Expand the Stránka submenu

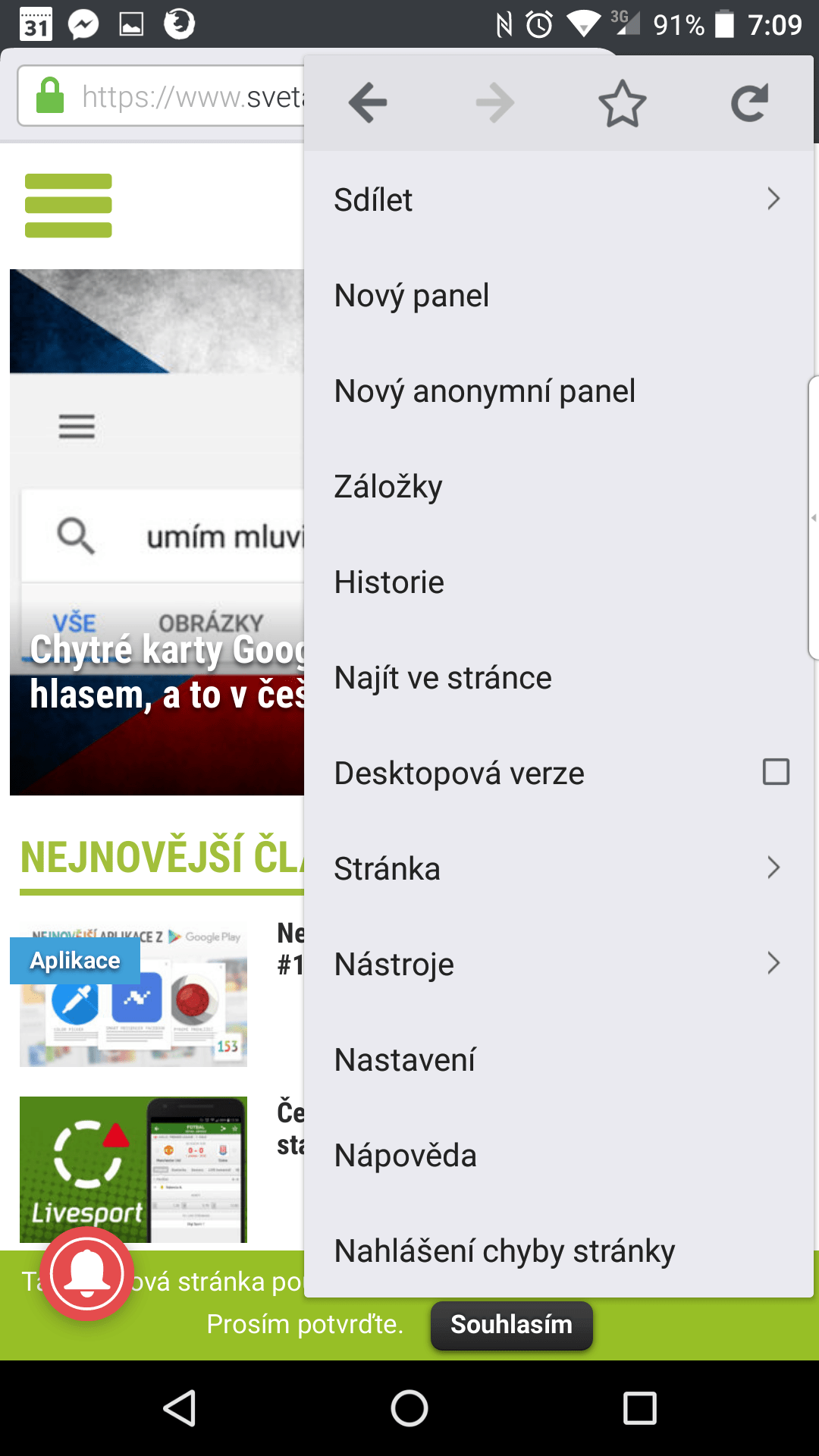[559, 868]
